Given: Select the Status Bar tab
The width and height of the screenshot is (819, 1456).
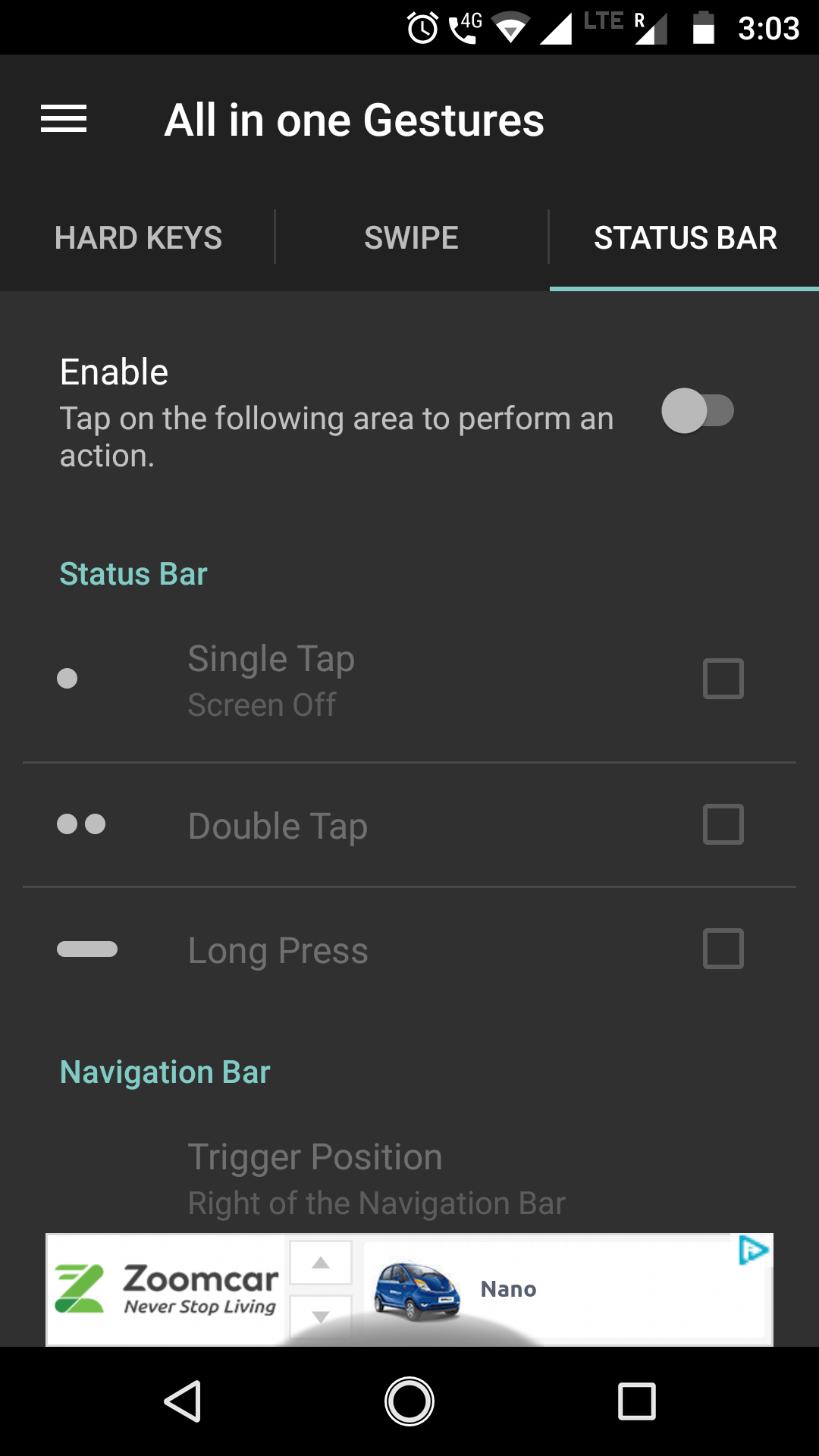Looking at the screenshot, I should (685, 238).
